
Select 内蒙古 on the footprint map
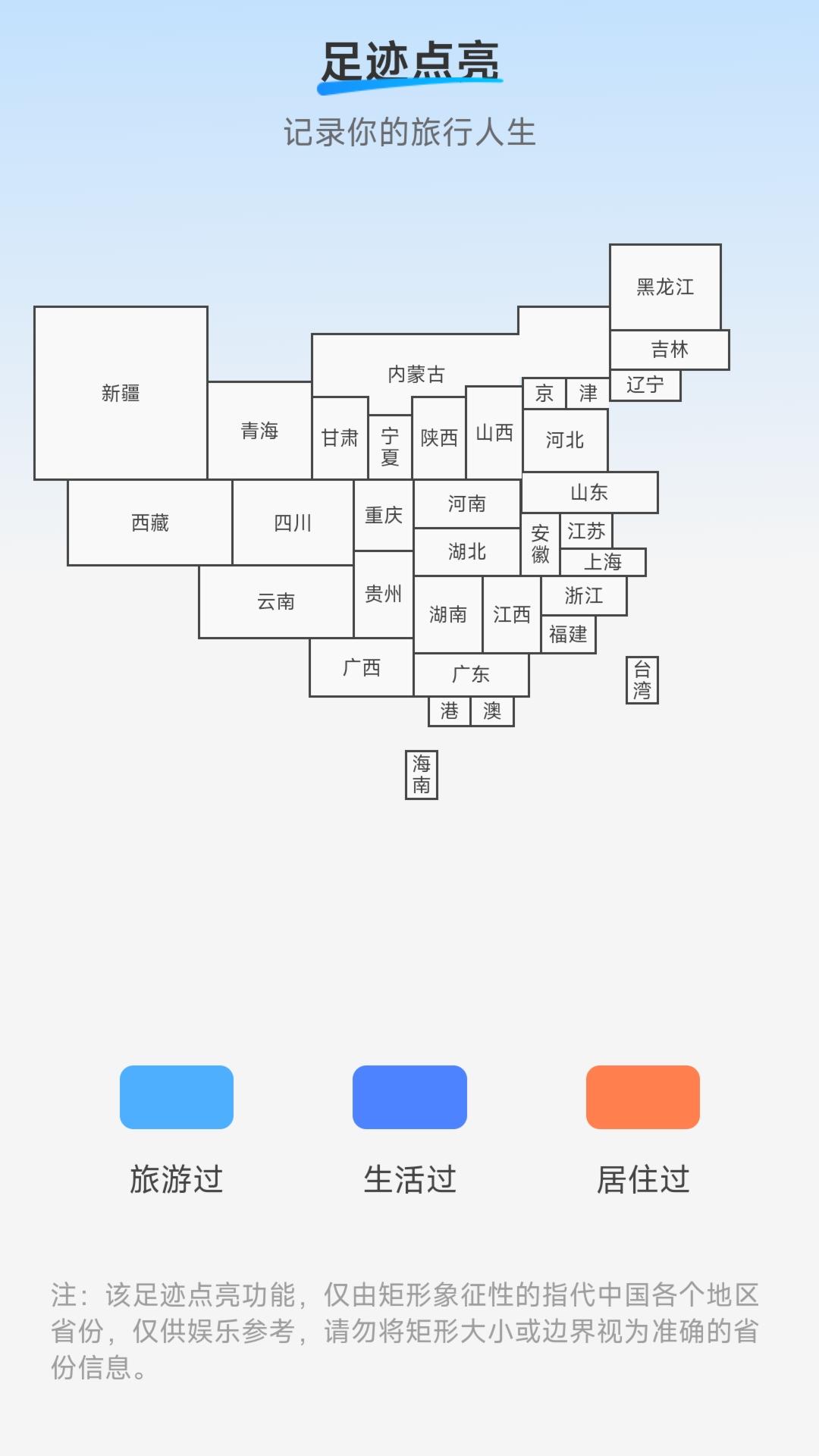coord(416,373)
